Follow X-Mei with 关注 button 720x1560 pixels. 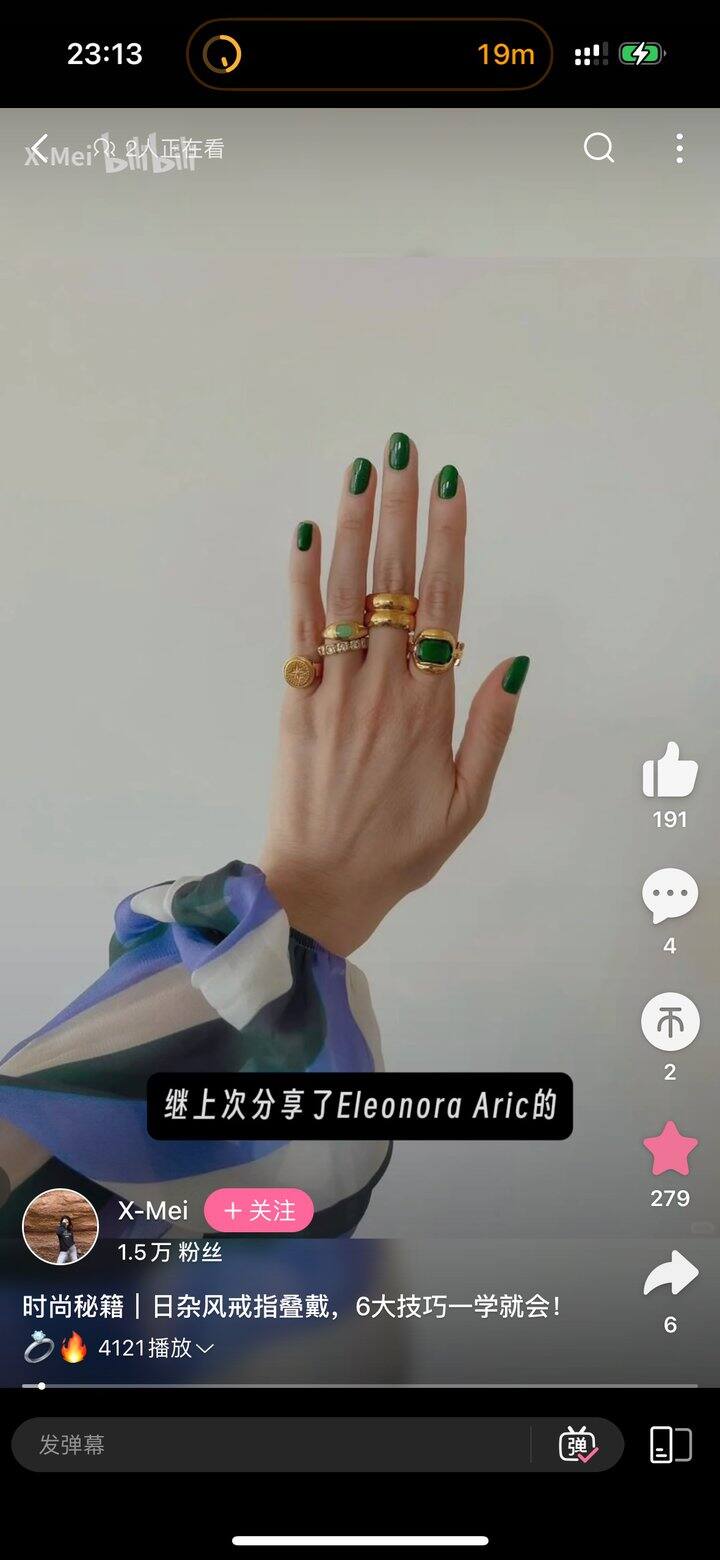coord(258,1211)
